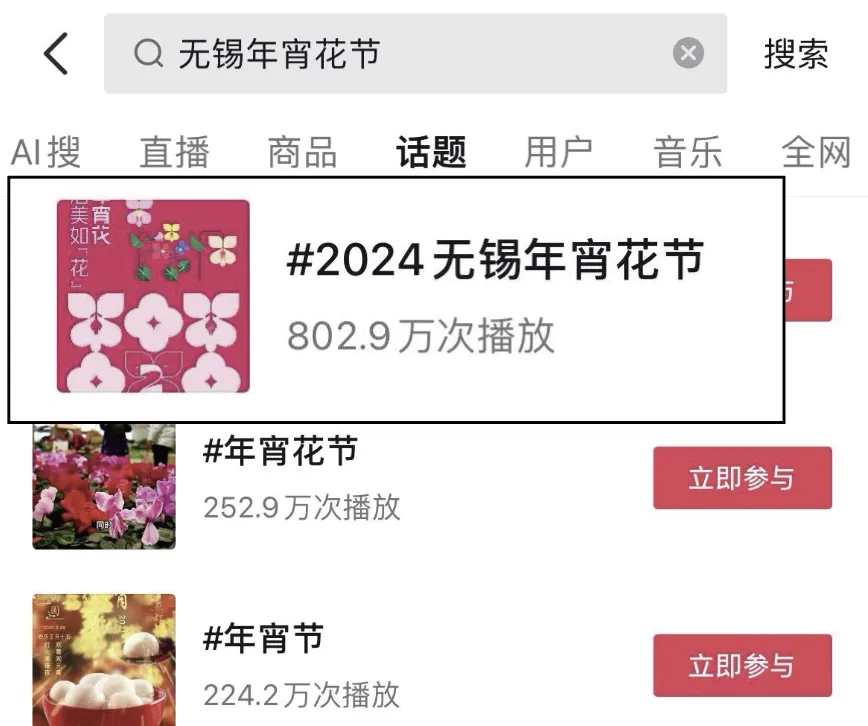This screenshot has height=726, width=868.
Task: Select the 话题 tab
Action: 431,152
